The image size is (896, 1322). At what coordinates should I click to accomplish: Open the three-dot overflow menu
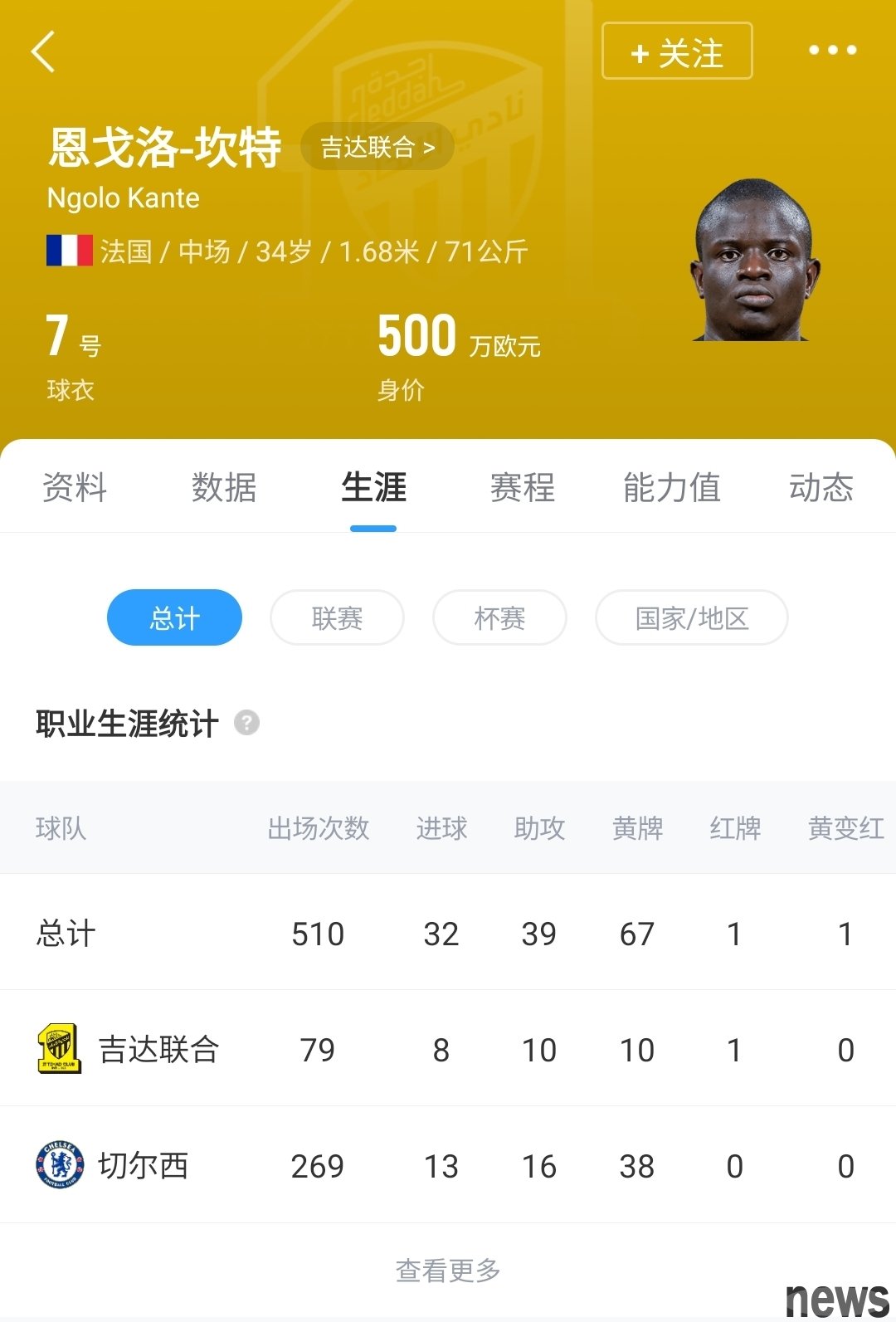coord(832,51)
